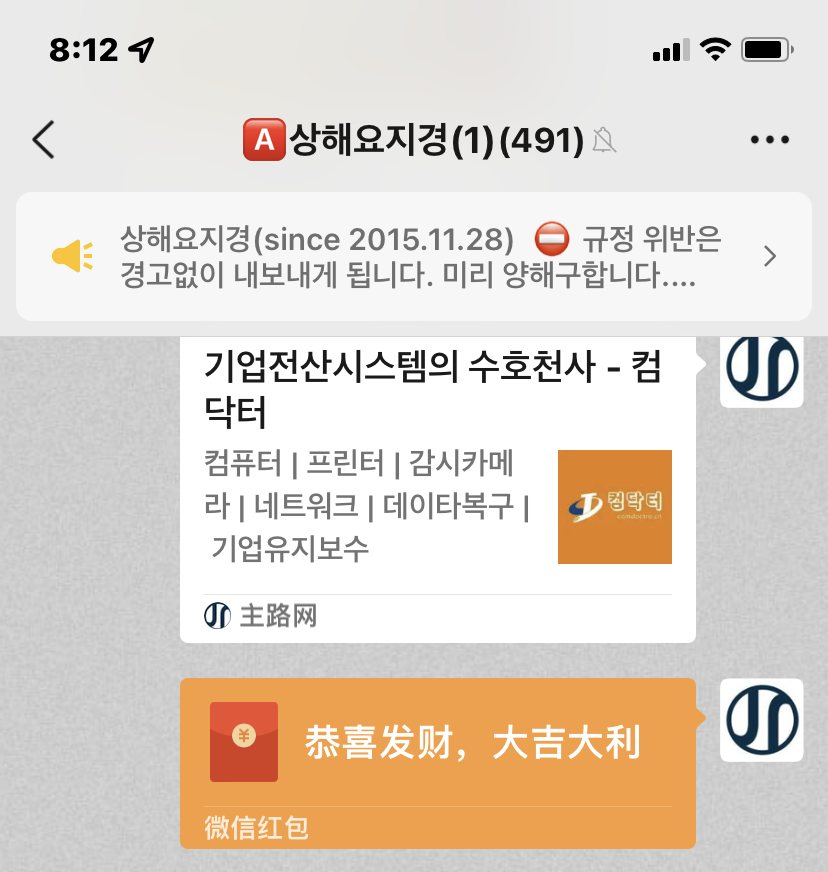Expand the group announcement banner
Image resolution: width=828 pixels, height=872 pixels.
point(413,256)
